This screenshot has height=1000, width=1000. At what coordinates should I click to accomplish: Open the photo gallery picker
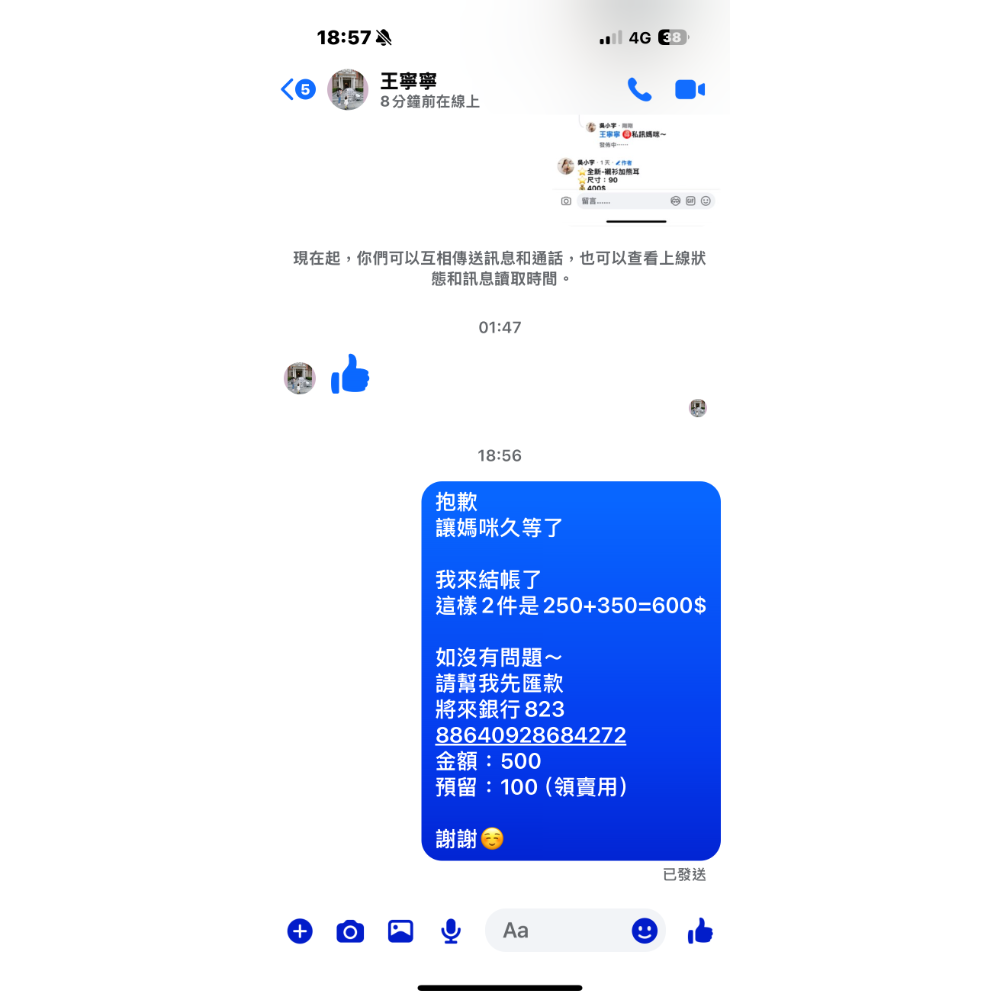[x=400, y=932]
